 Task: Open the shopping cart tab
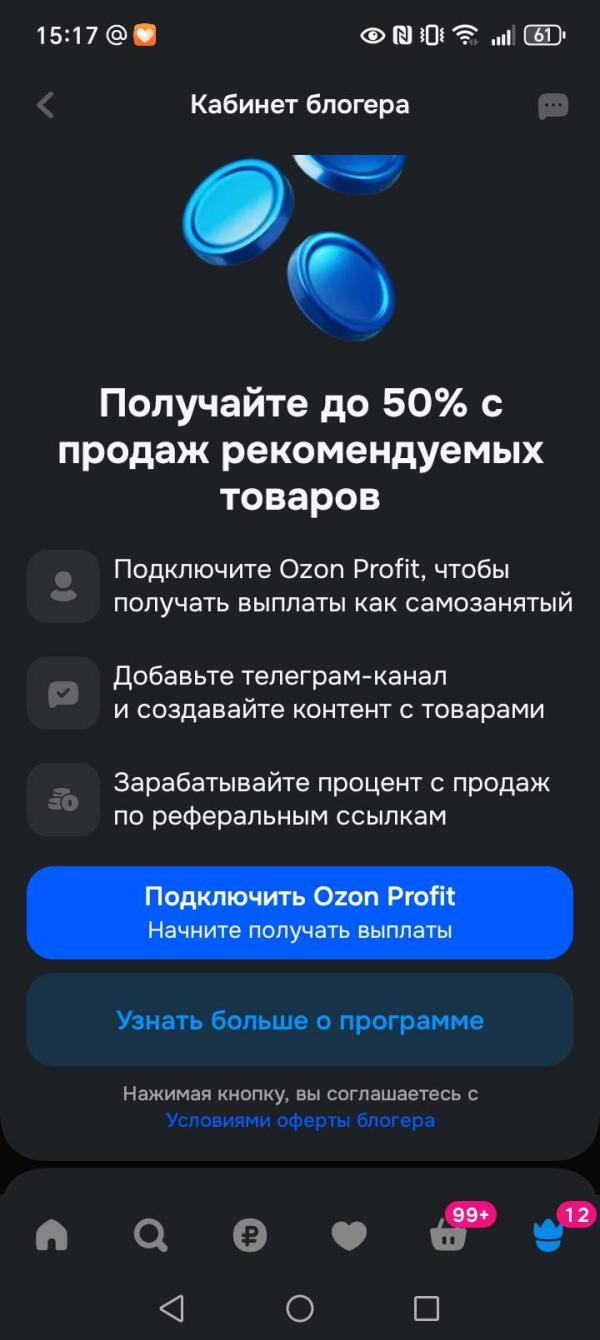449,1233
